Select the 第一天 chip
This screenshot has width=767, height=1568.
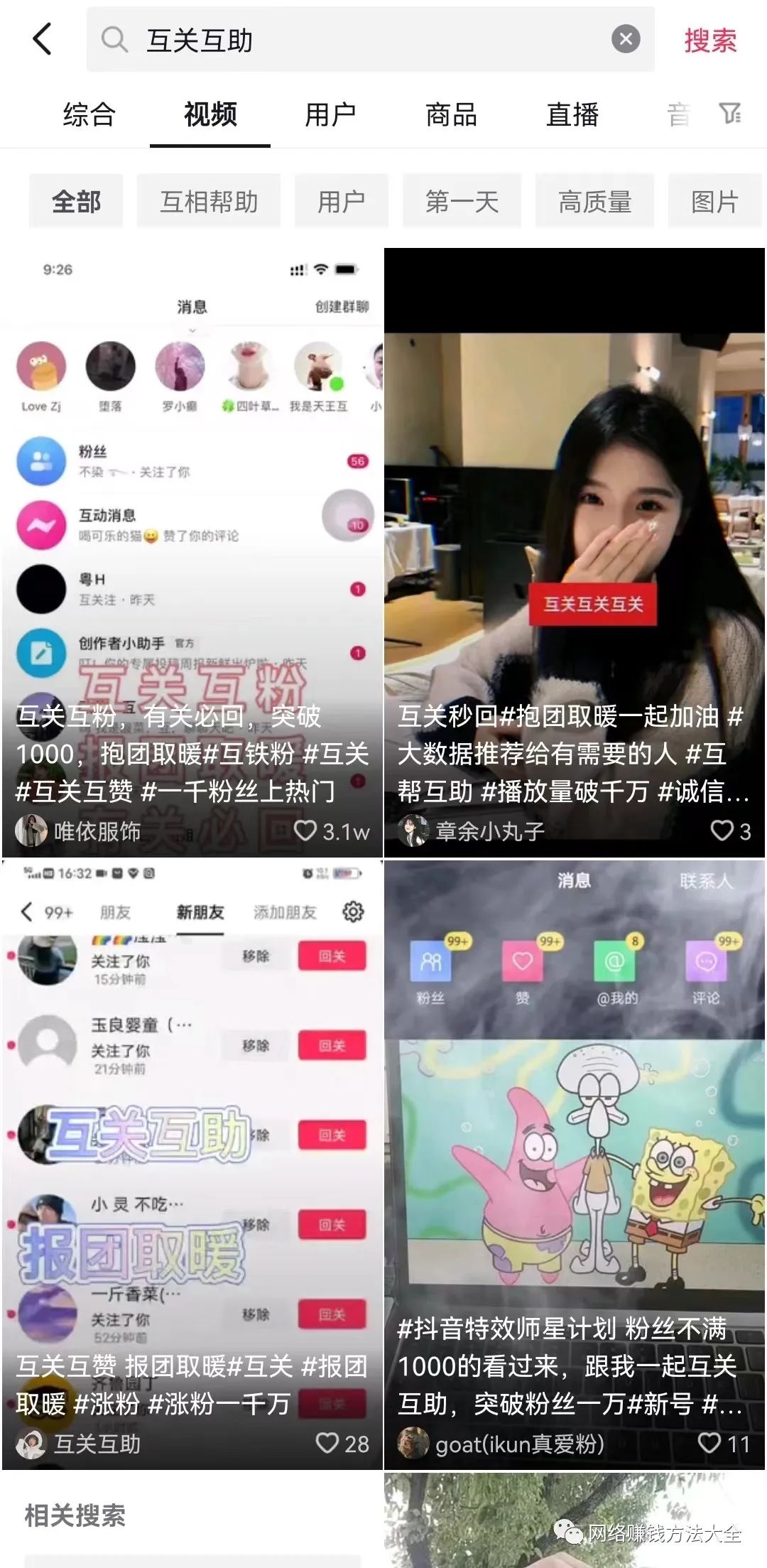click(x=462, y=202)
